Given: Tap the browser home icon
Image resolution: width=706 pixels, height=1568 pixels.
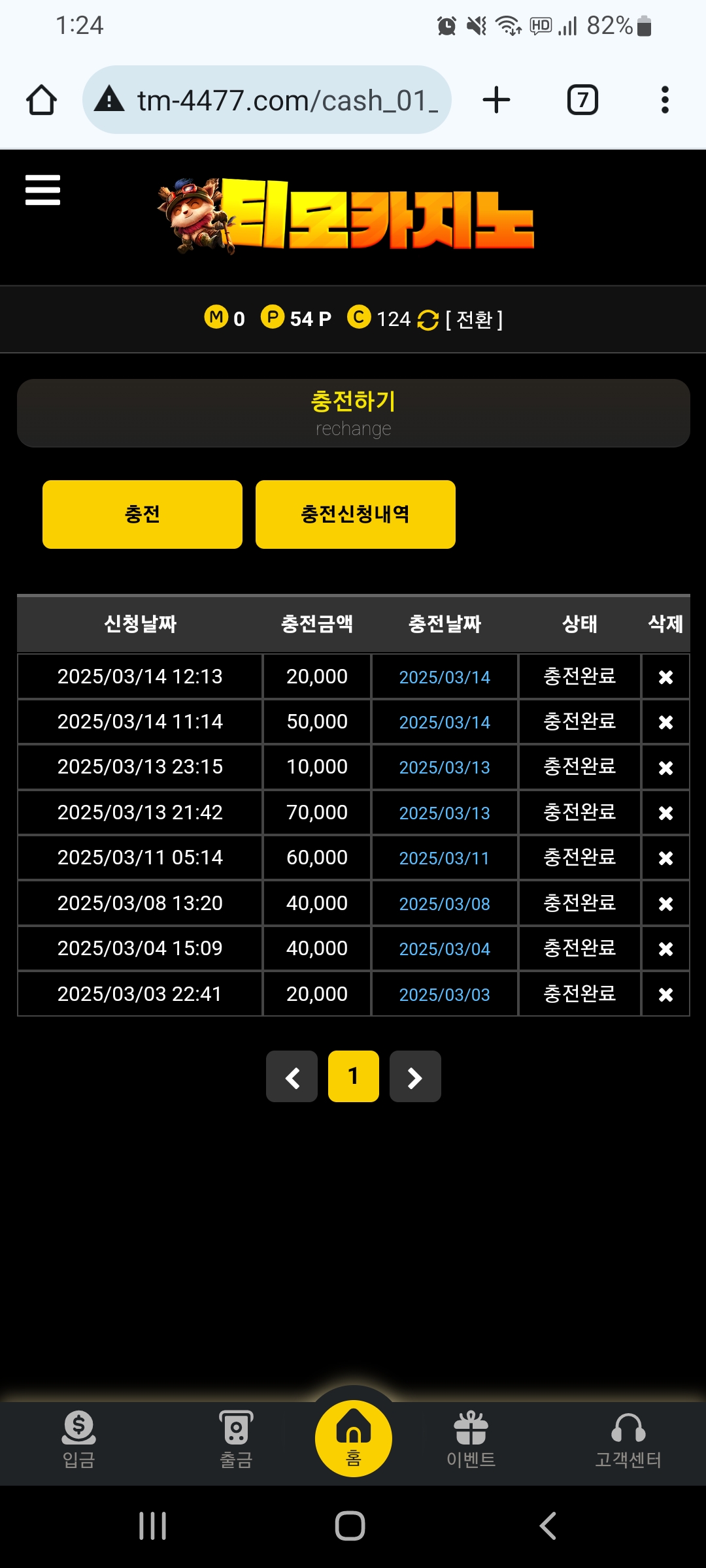Looking at the screenshot, I should point(41,100).
